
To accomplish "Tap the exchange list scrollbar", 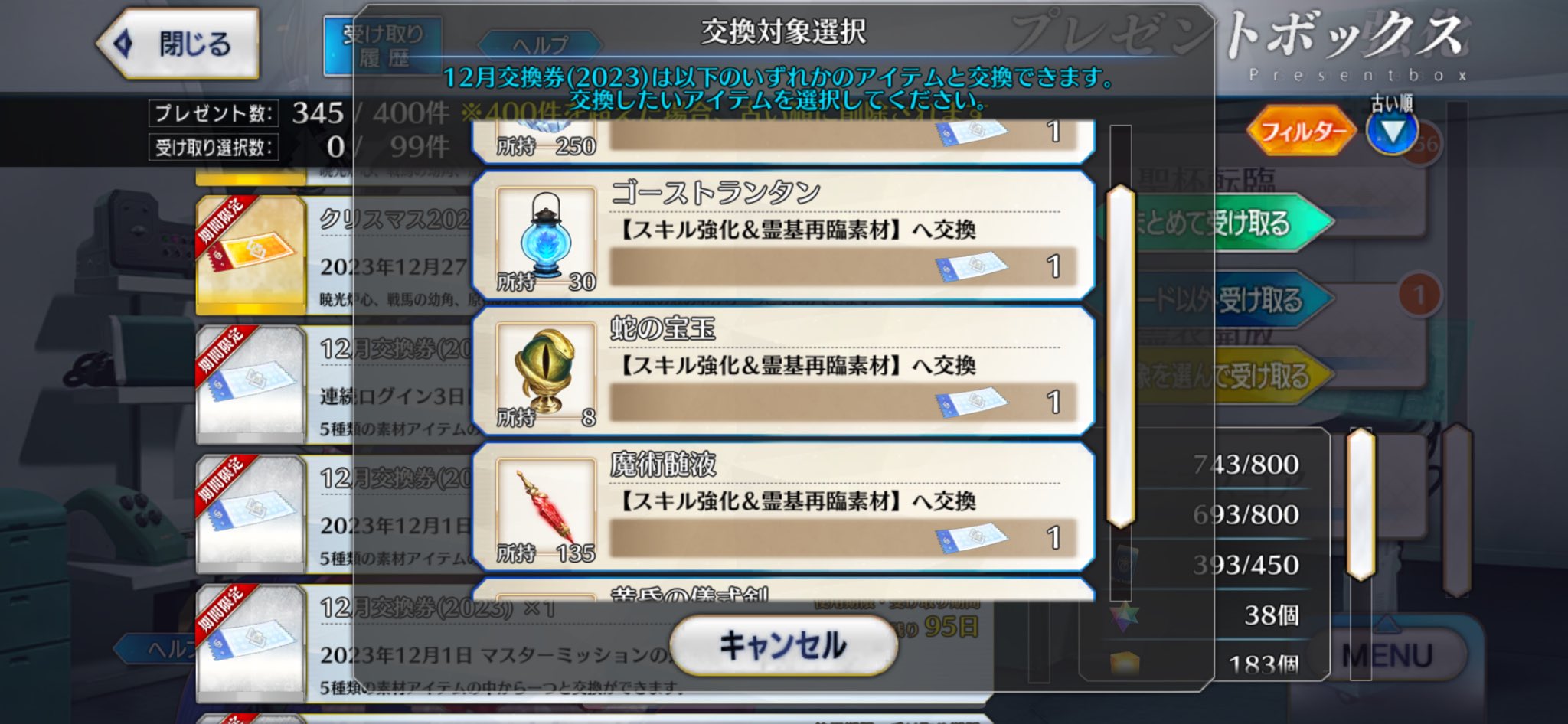I will coord(1120,356).
